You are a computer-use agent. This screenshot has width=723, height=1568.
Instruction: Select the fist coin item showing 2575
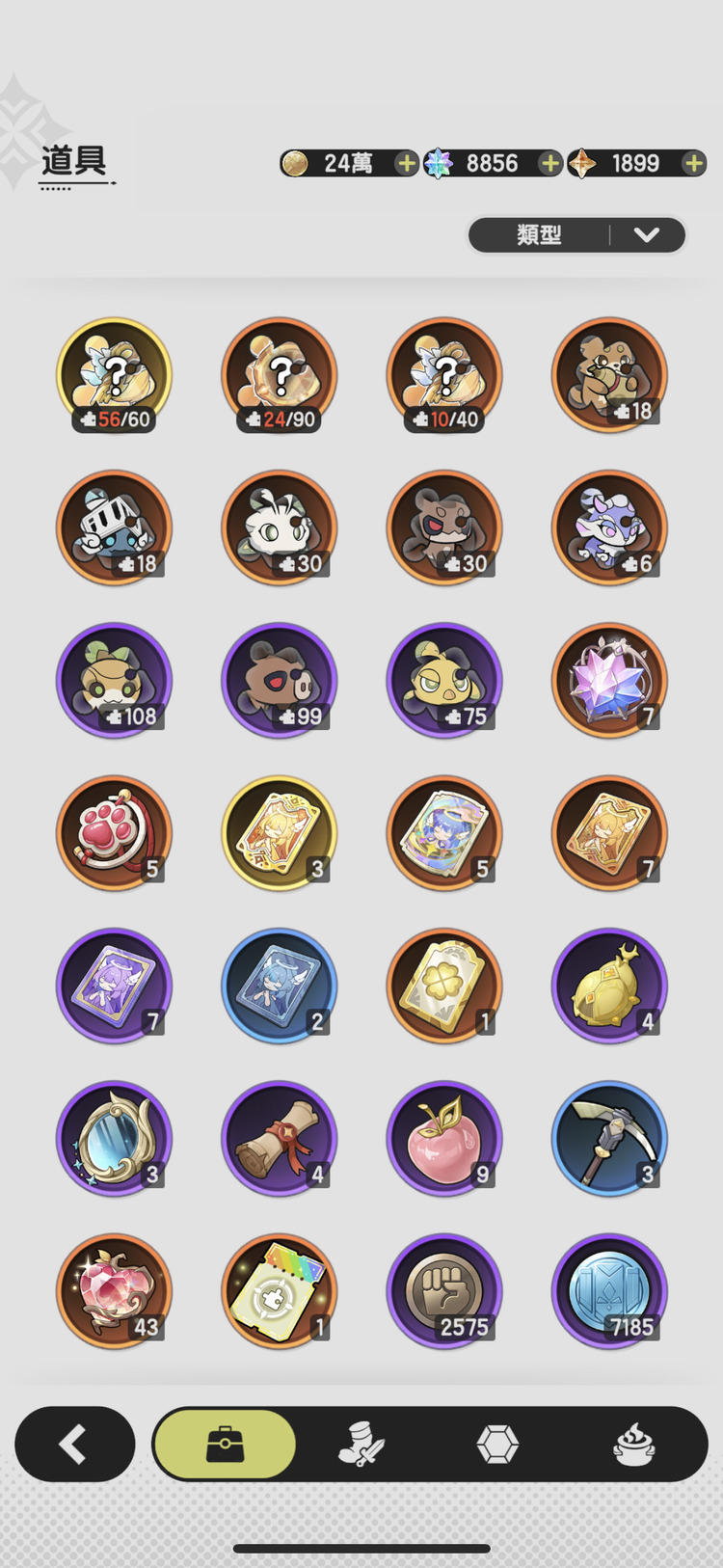(x=444, y=1291)
